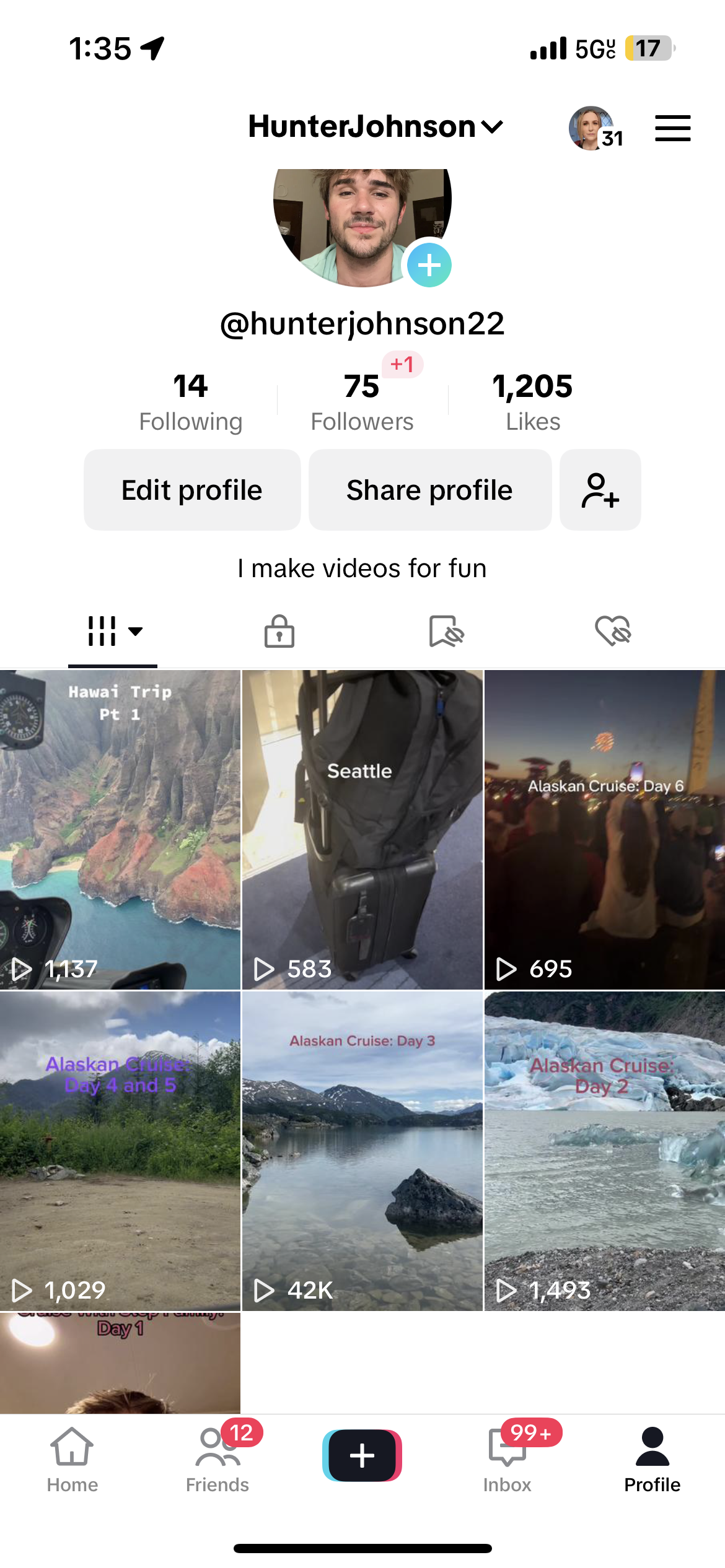Open the add friends icon button
The height and width of the screenshot is (1568, 725).
(x=600, y=490)
